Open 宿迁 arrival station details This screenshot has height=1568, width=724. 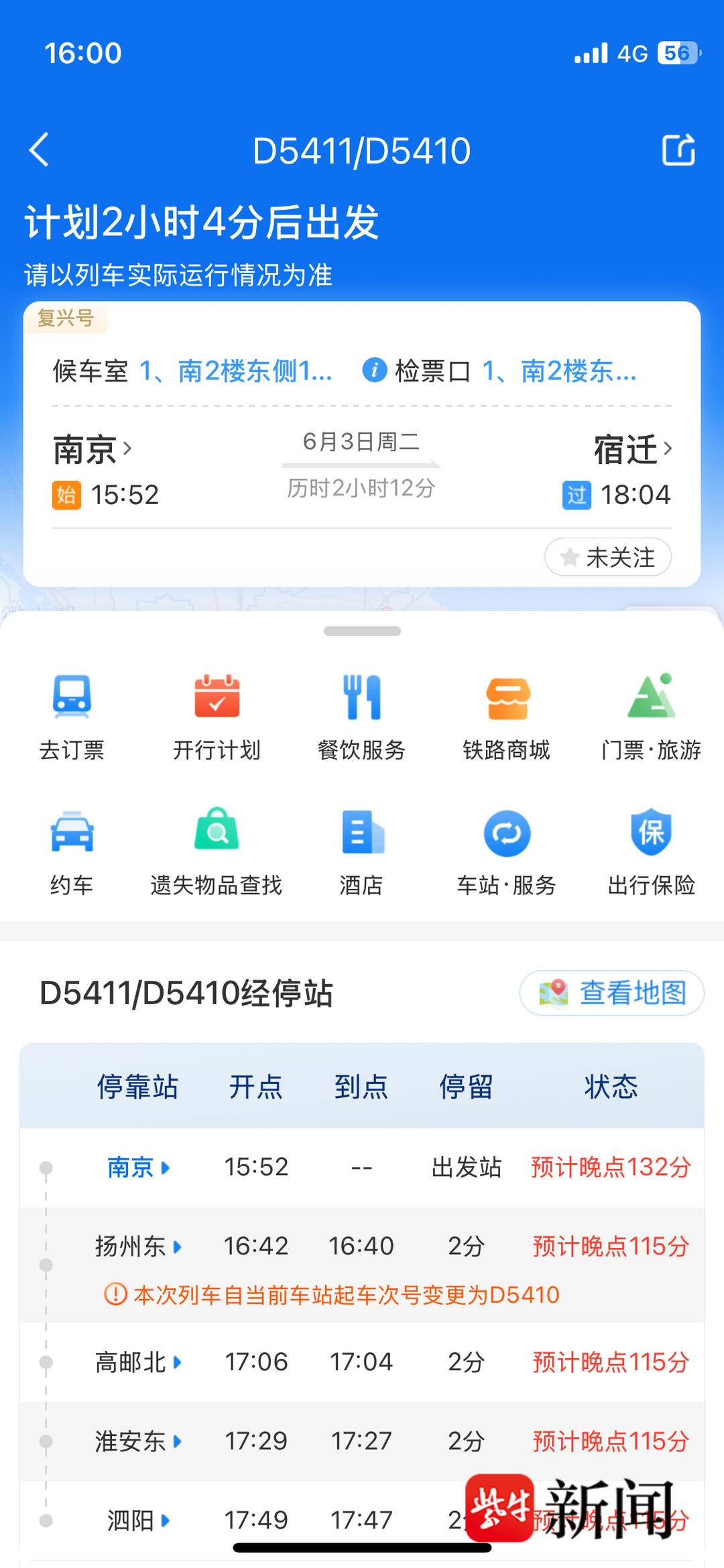click(x=633, y=448)
